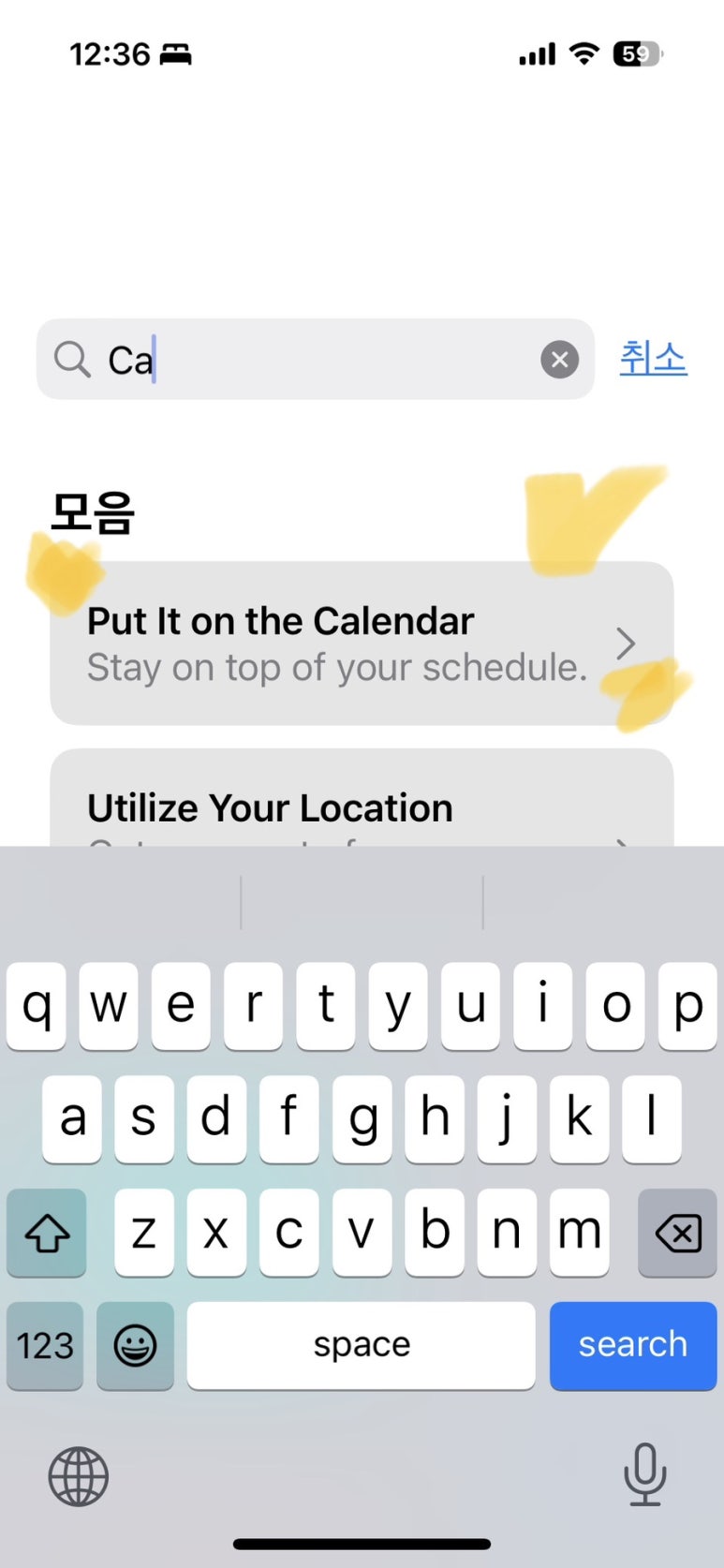724x1568 pixels.
Task: Clear the search text with the X icon
Action: (x=559, y=360)
